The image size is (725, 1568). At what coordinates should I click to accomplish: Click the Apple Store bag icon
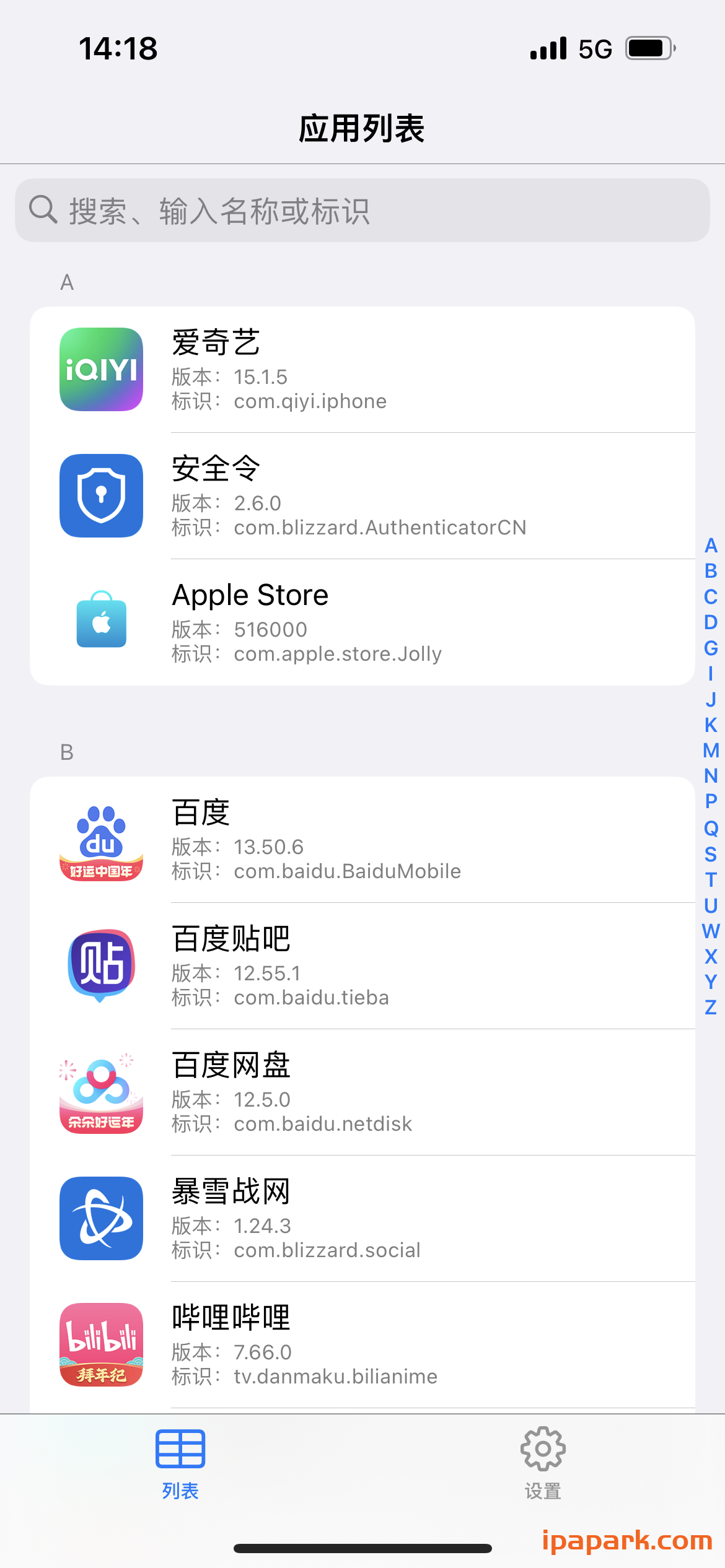(101, 621)
